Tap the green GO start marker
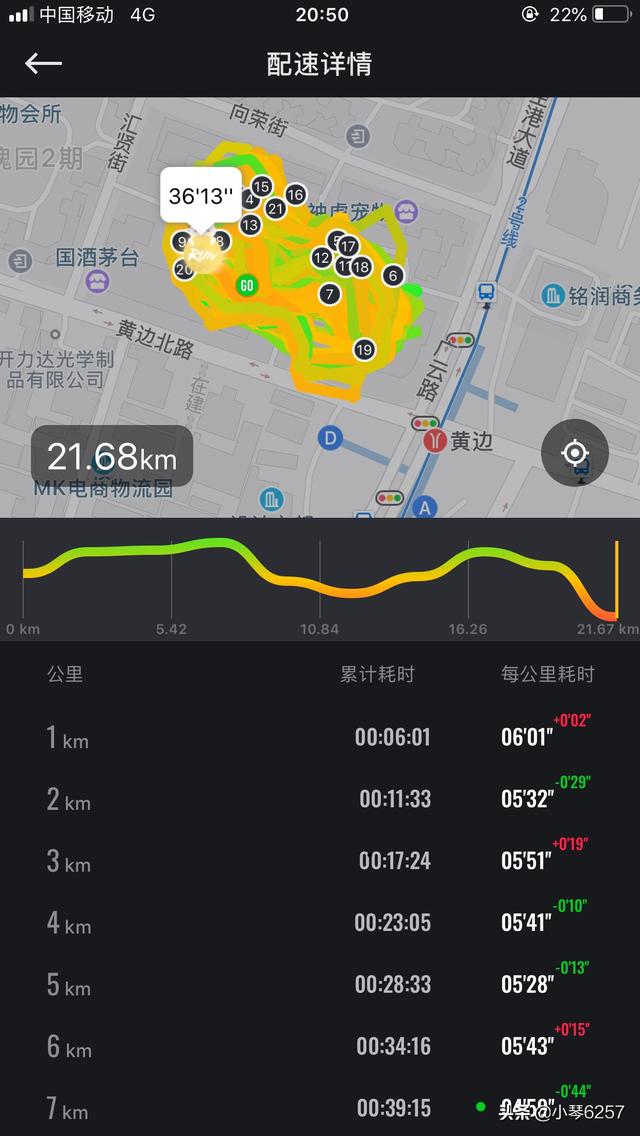This screenshot has height=1136, width=640. [246, 285]
